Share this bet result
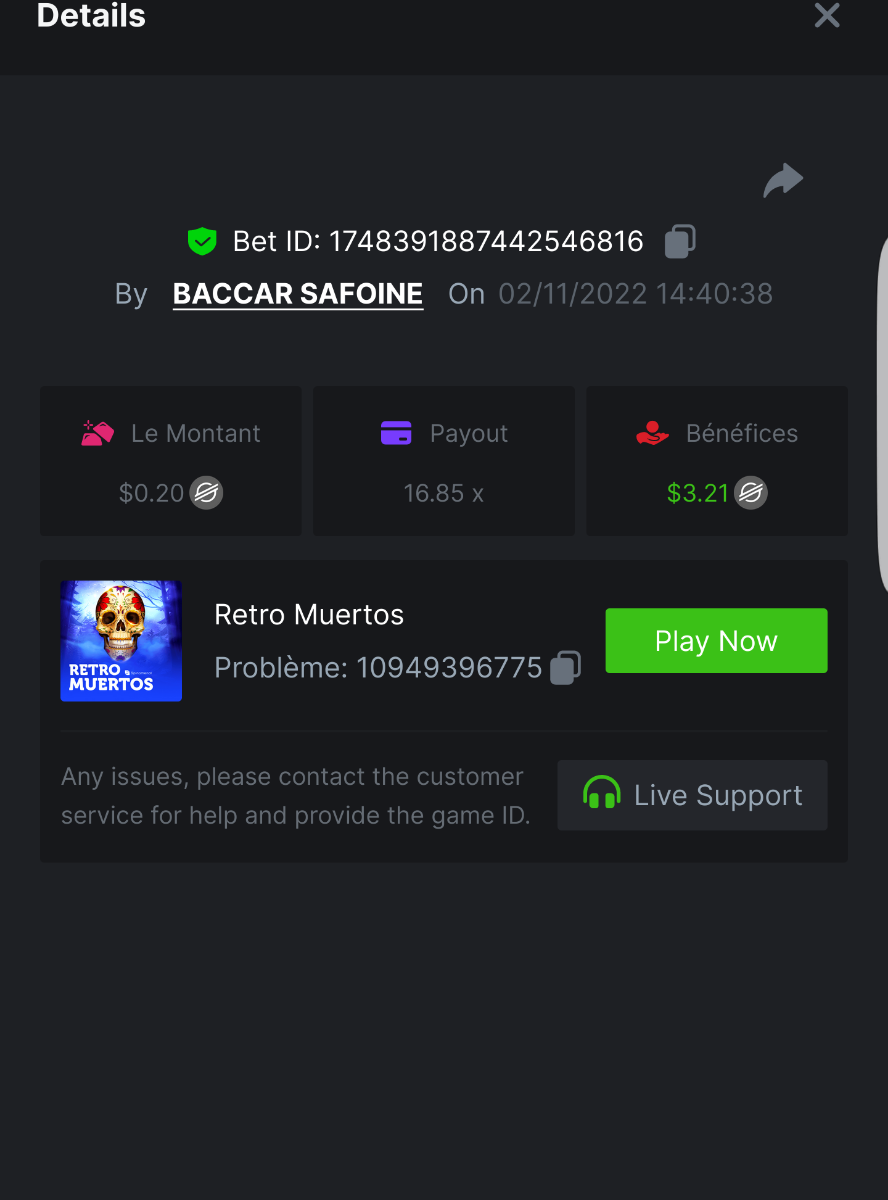 coord(783,181)
